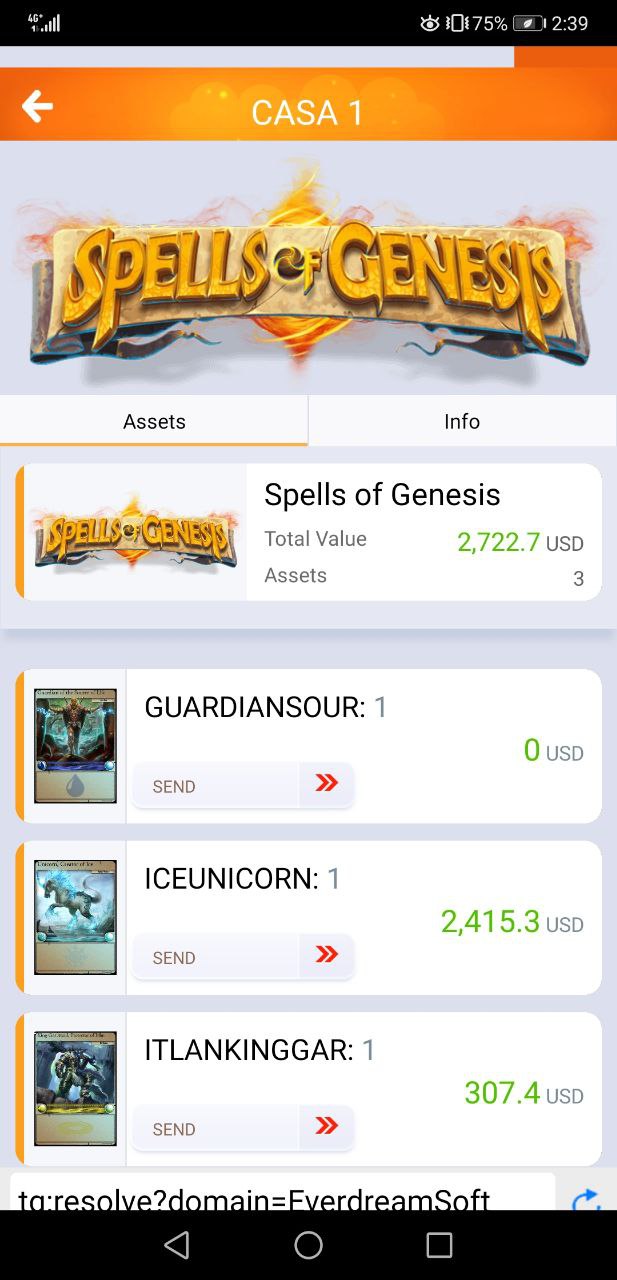Open the ICEUNICORN card image
This screenshot has height=1280, width=617.
click(x=75, y=917)
